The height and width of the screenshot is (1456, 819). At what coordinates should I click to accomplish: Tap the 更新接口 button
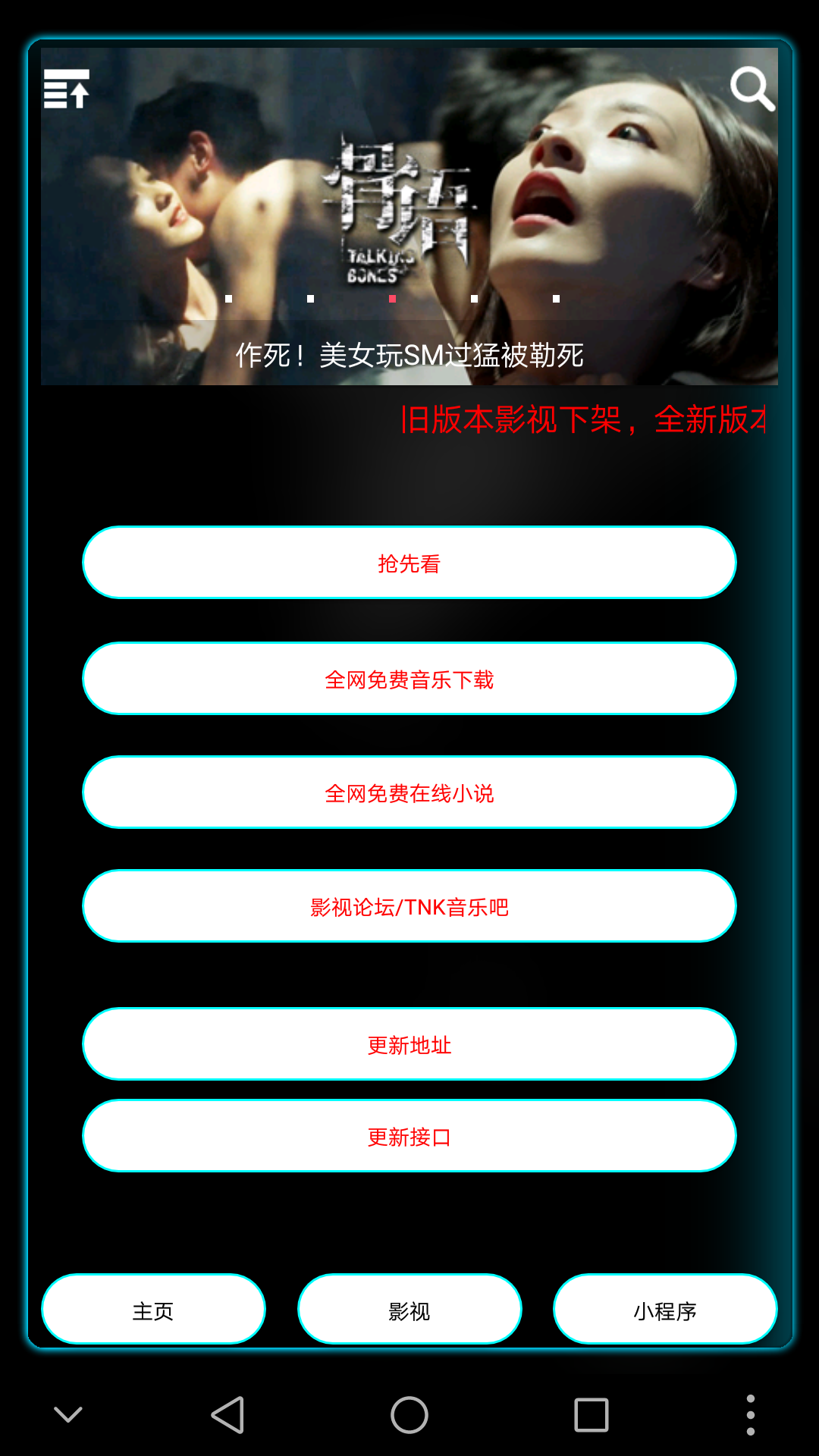pos(409,1136)
